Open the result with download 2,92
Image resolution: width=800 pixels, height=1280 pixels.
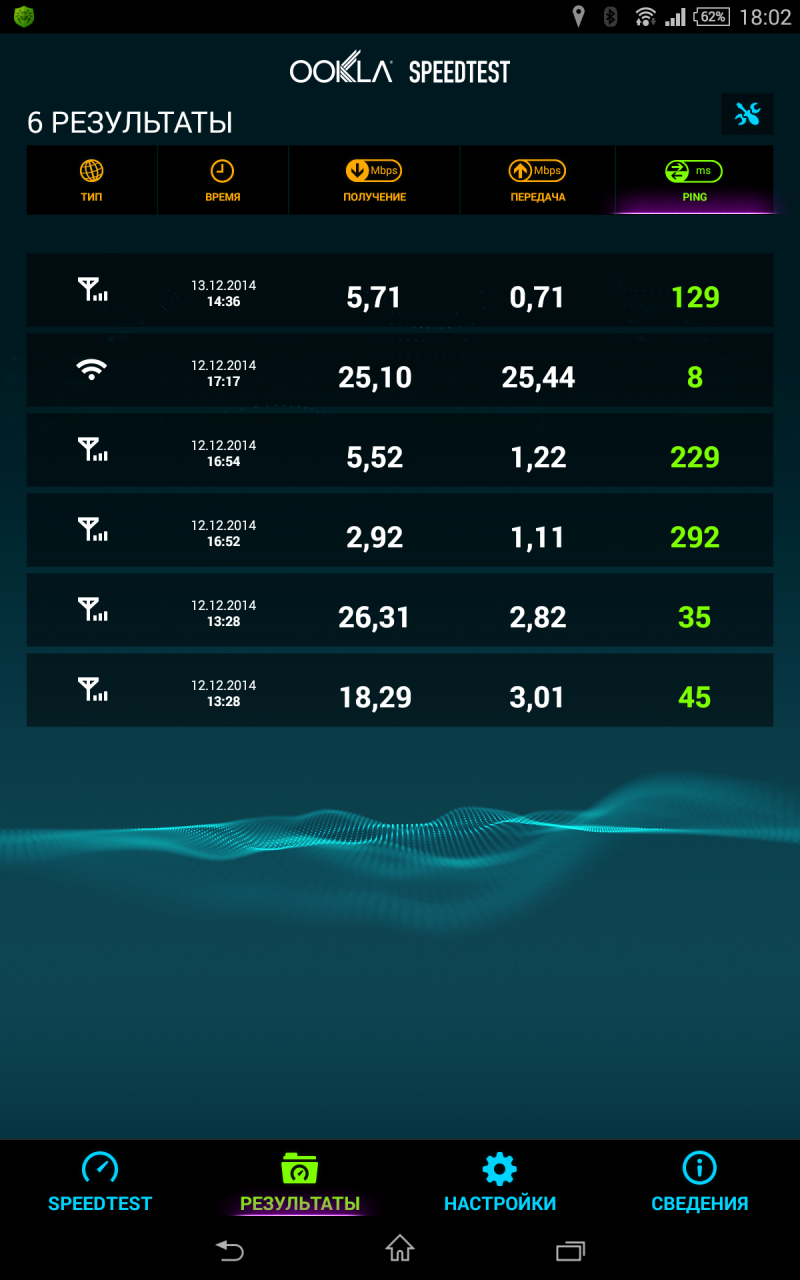click(400, 530)
